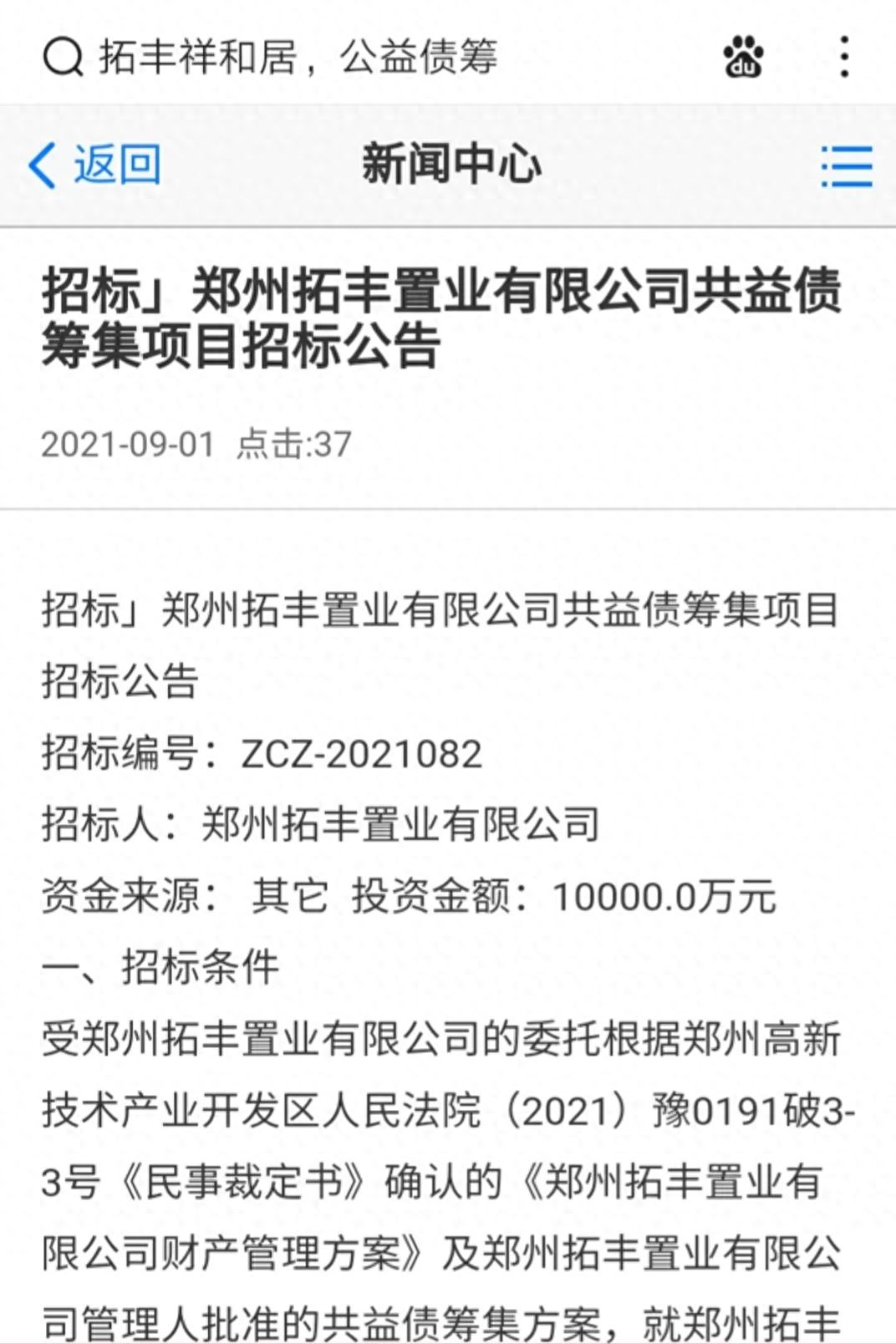Go back with the 返回 button
The width and height of the screenshot is (896, 1344).
click(x=95, y=165)
